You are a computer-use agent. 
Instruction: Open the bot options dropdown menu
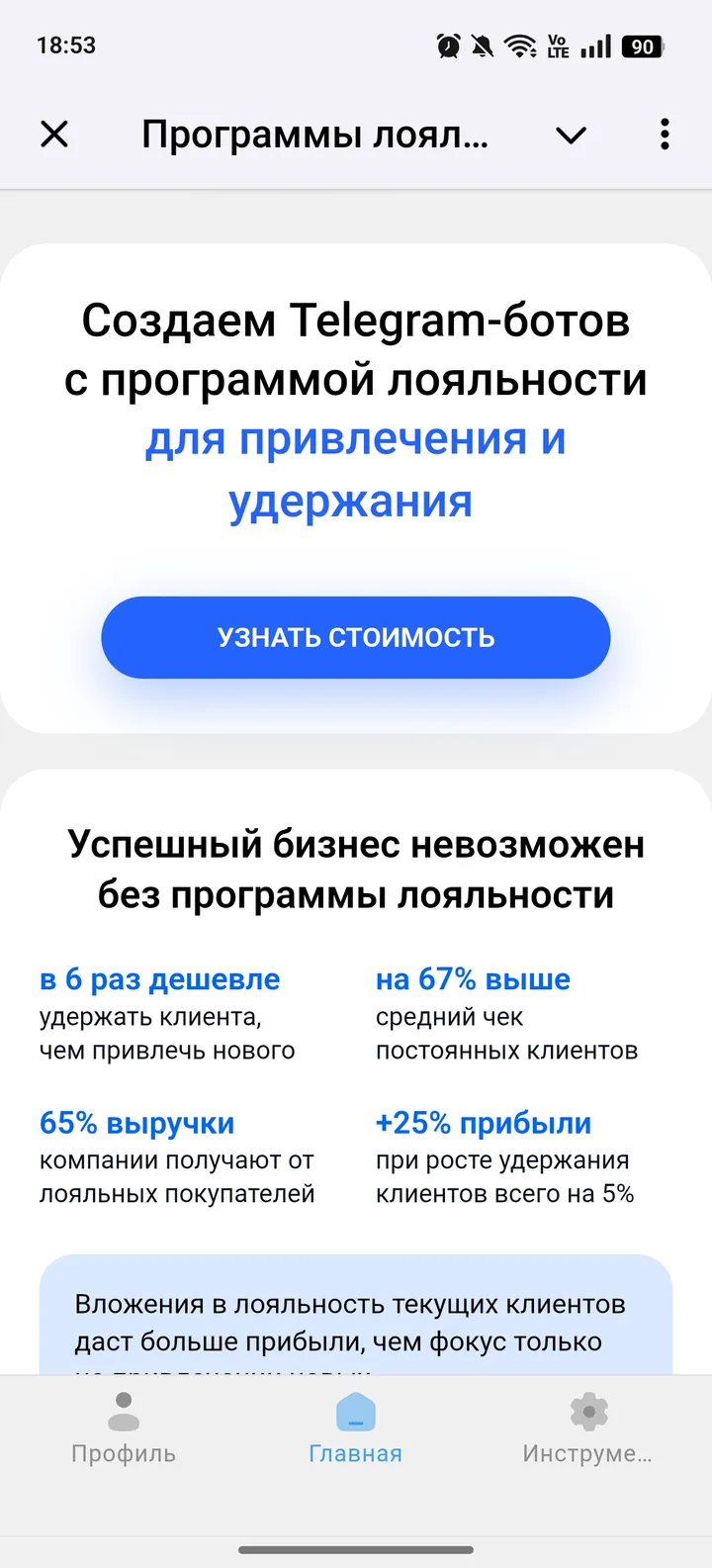pyautogui.click(x=664, y=135)
